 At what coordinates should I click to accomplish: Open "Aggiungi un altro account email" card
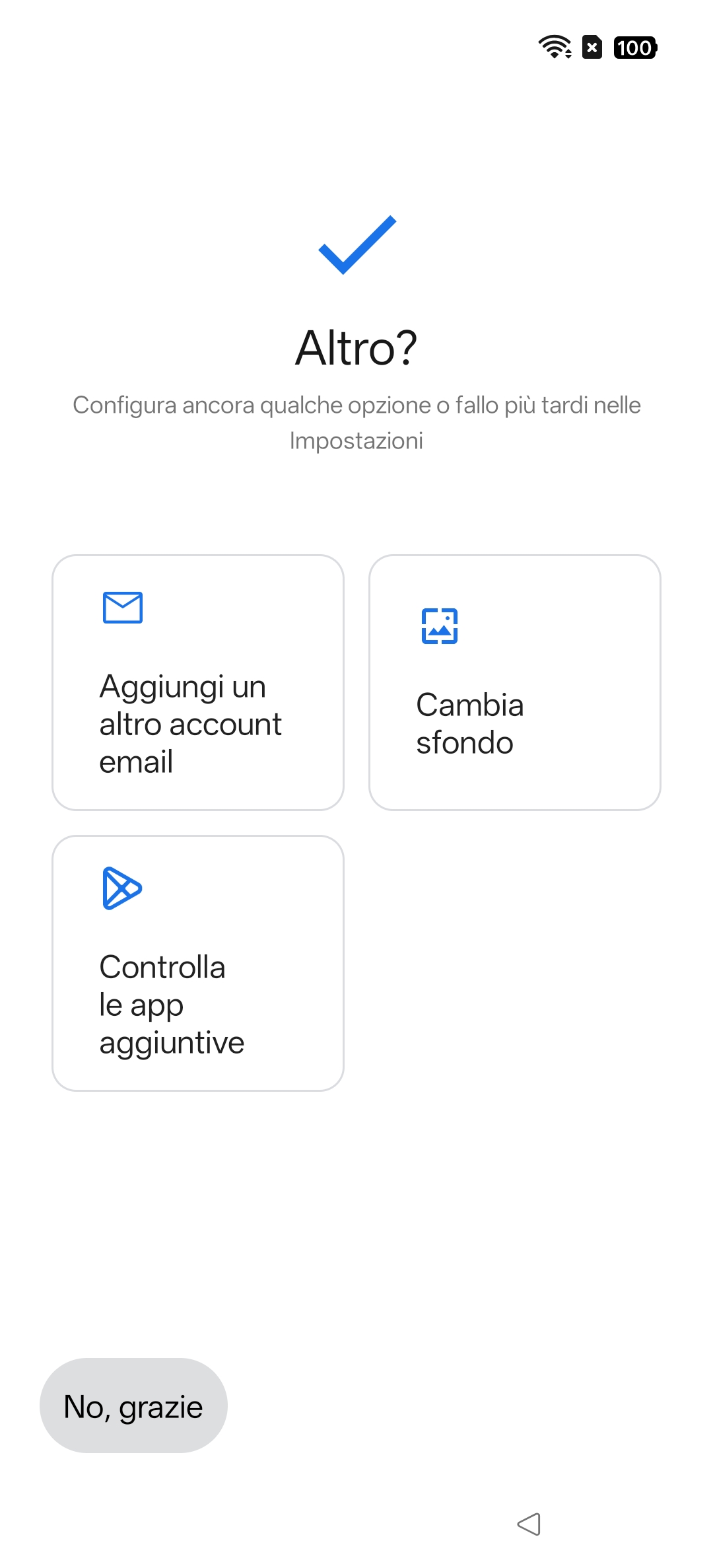(x=198, y=682)
